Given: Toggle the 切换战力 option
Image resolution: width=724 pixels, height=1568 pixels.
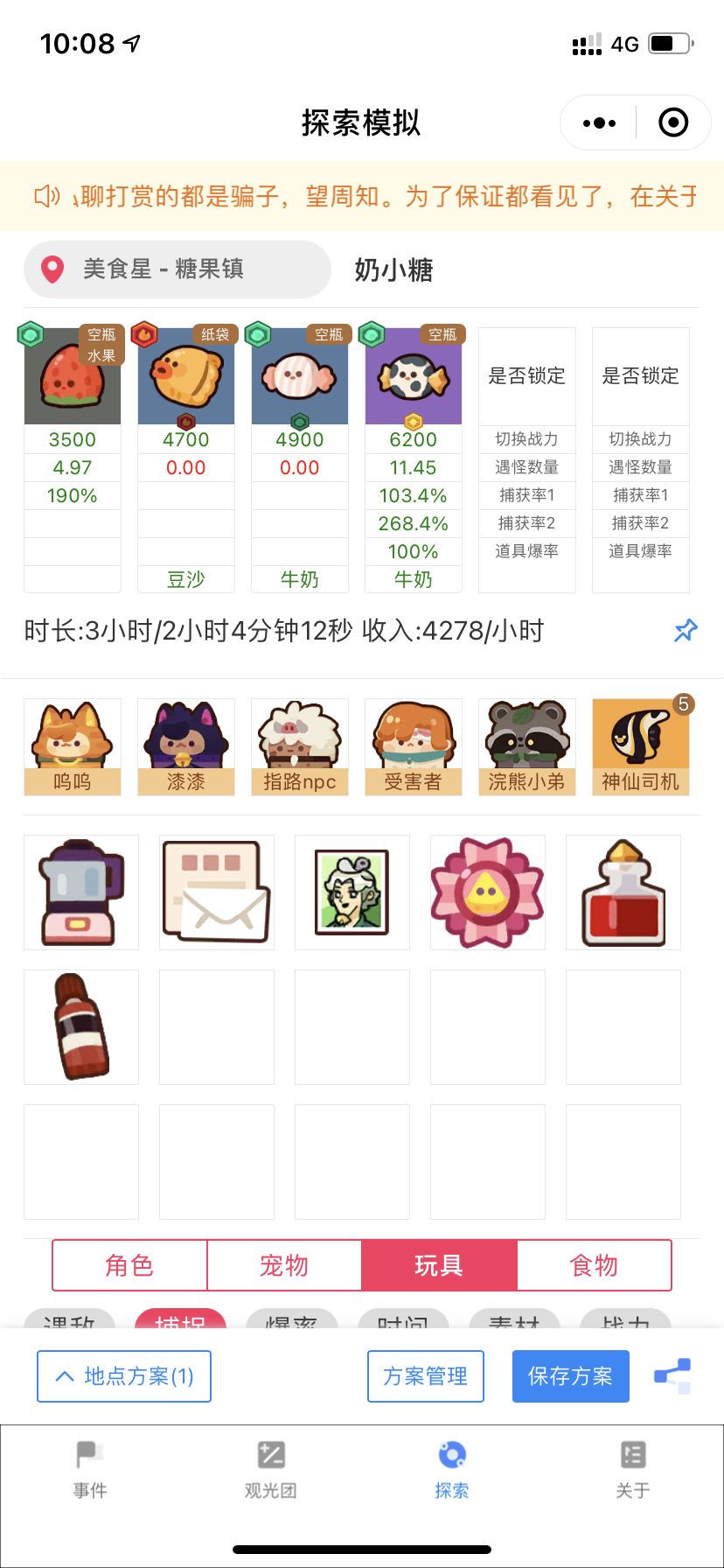Looking at the screenshot, I should click(527, 439).
